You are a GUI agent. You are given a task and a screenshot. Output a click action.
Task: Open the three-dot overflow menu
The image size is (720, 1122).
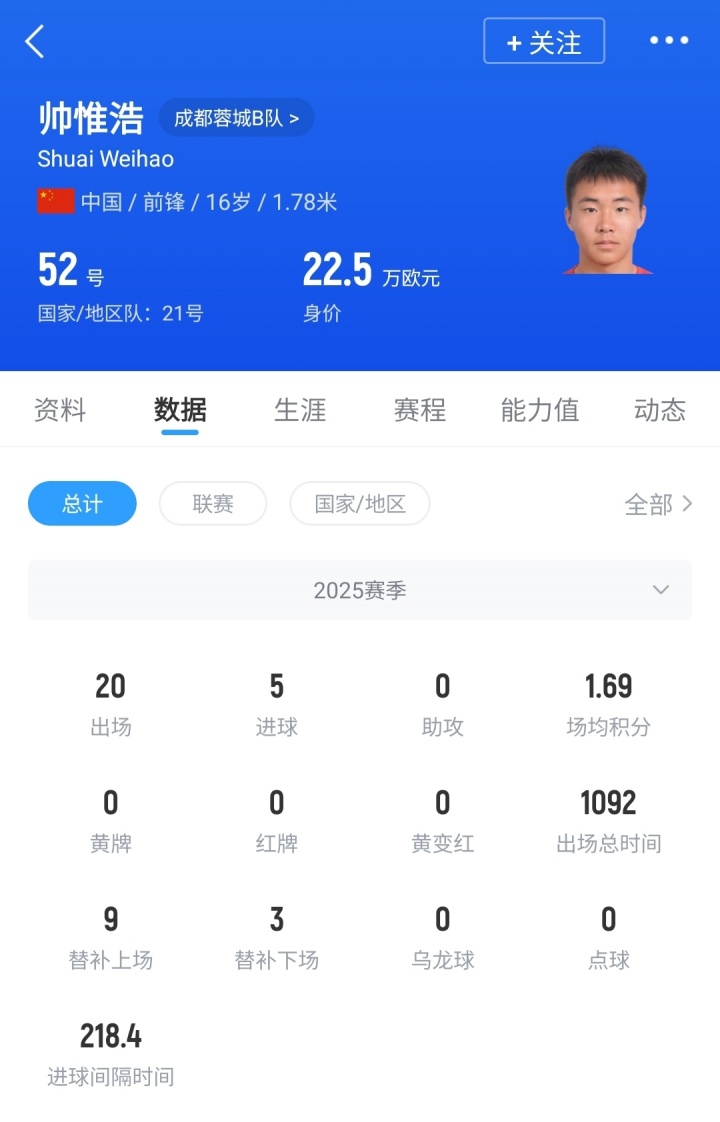click(669, 41)
